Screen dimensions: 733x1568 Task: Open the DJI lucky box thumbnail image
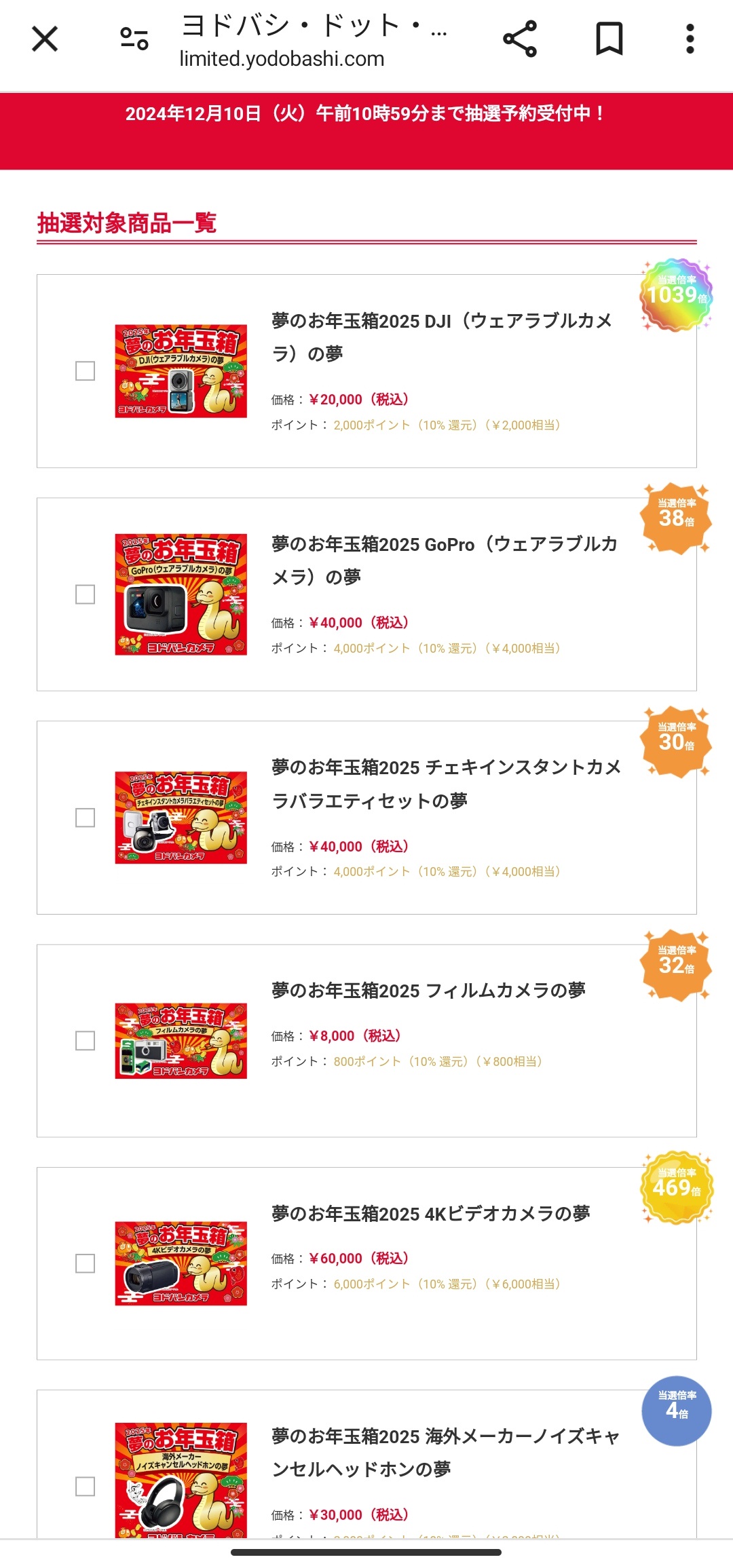[181, 371]
